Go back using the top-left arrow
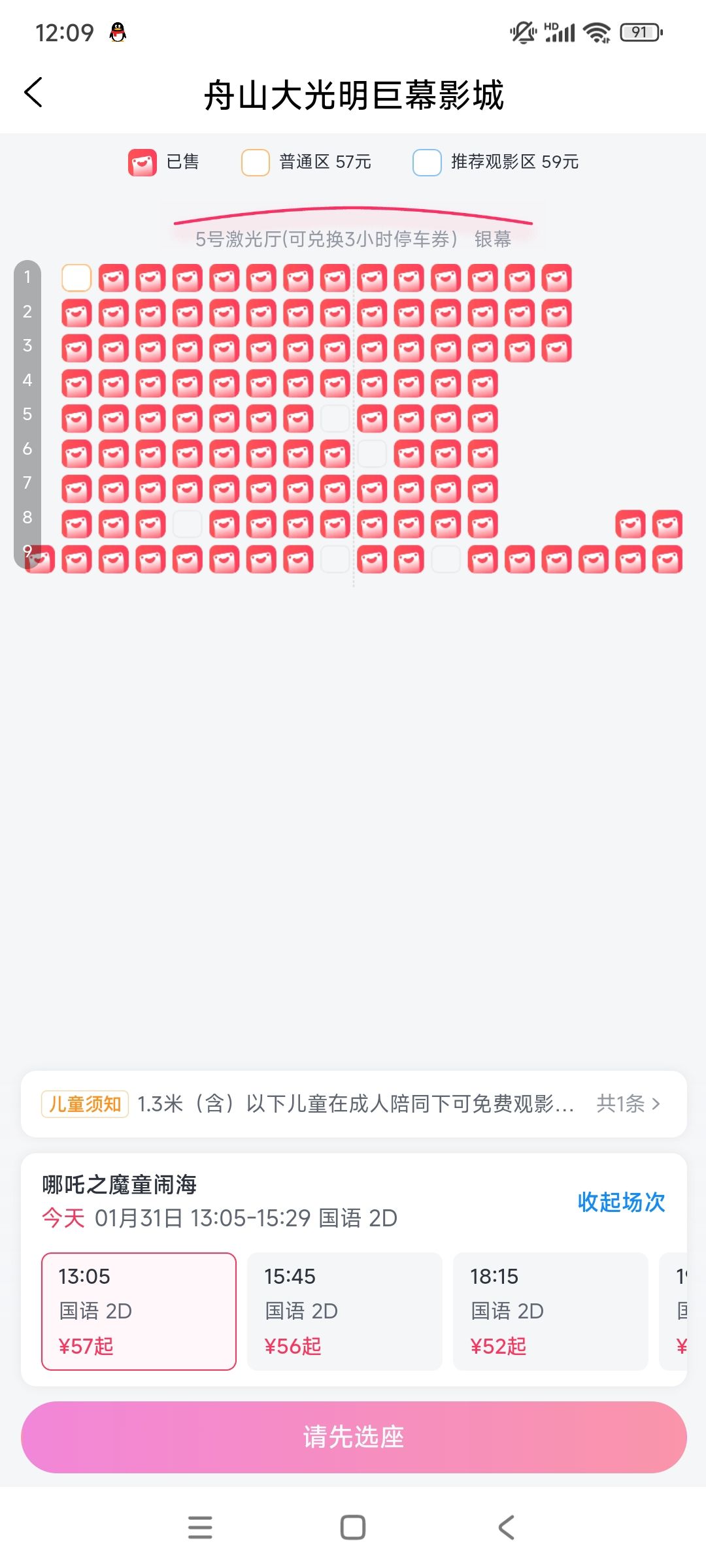706x1568 pixels. click(x=33, y=93)
